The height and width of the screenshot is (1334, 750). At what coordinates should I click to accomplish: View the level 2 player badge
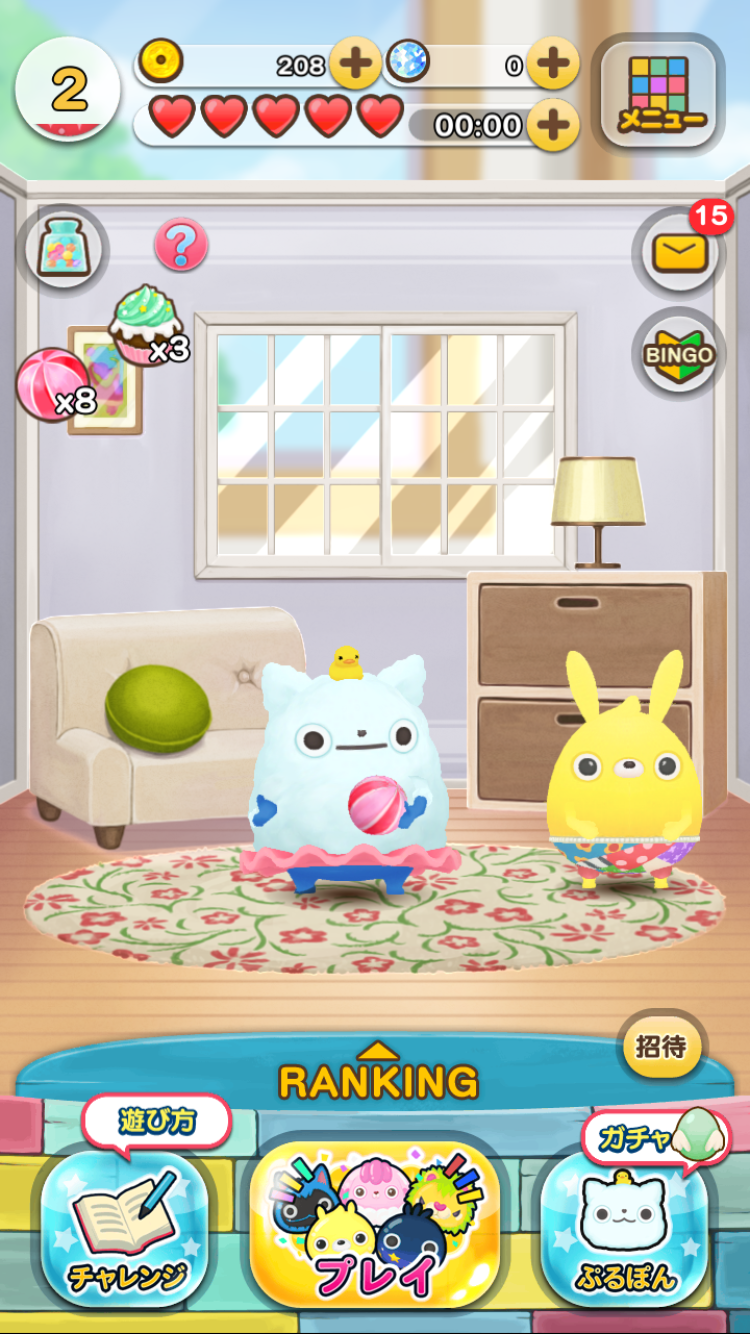point(68,90)
